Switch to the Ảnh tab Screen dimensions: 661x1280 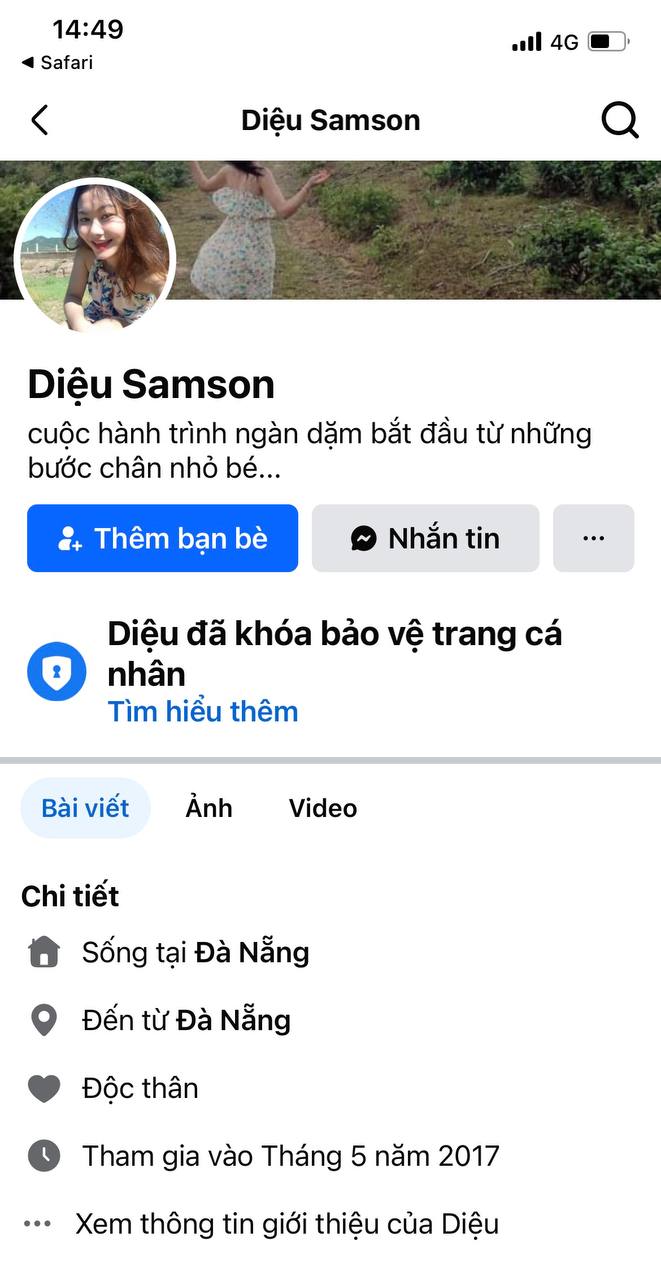tap(209, 808)
